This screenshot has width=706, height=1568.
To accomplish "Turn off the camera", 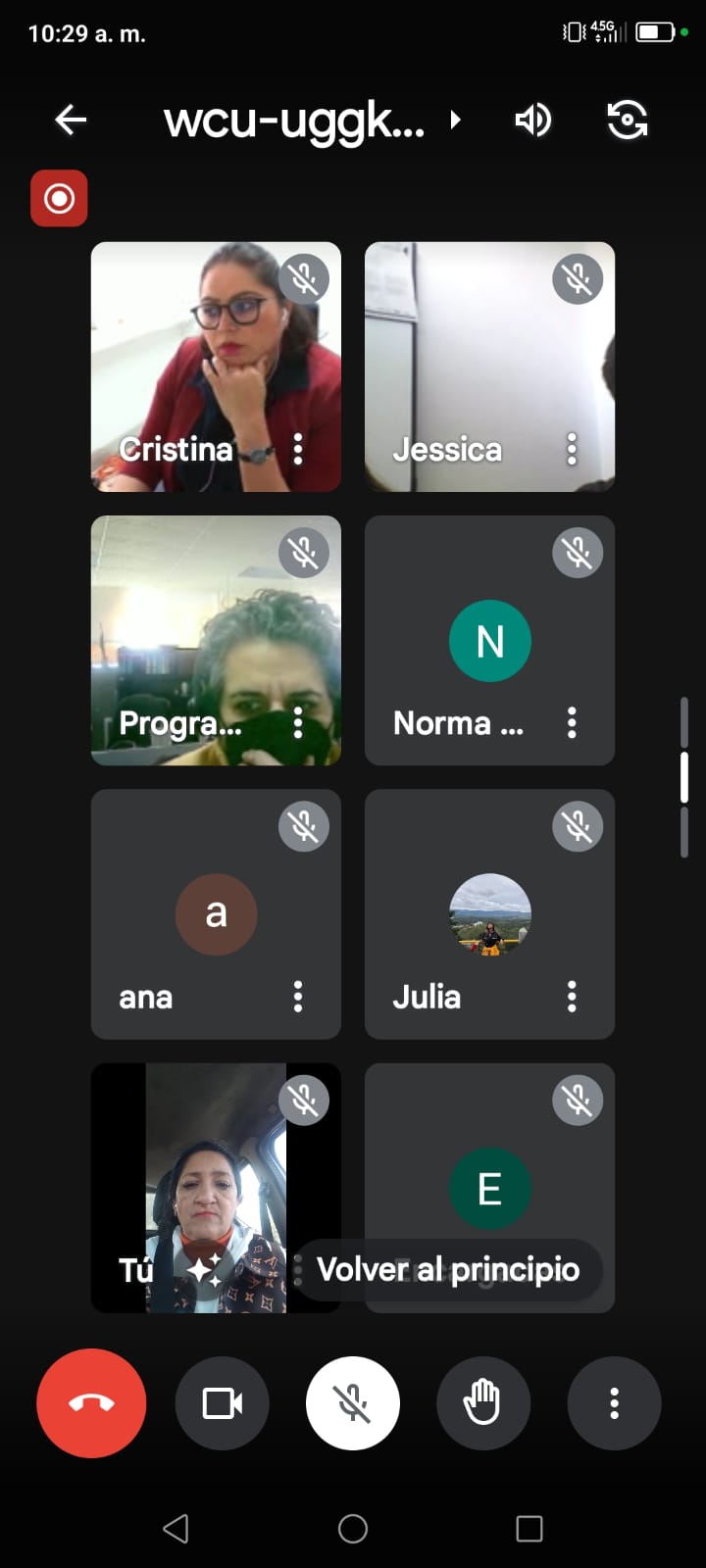I will tap(223, 1403).
